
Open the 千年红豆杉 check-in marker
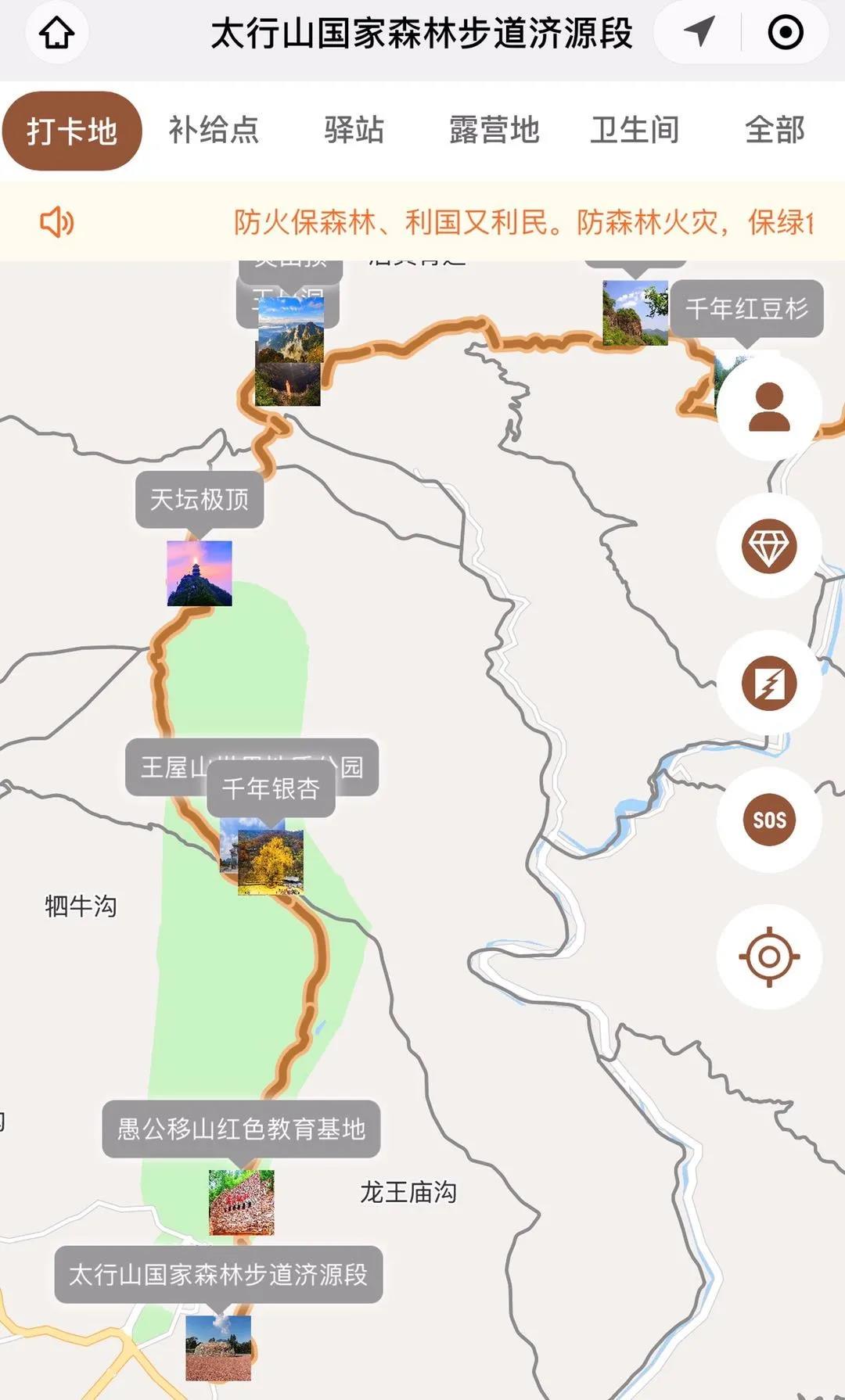tap(747, 309)
